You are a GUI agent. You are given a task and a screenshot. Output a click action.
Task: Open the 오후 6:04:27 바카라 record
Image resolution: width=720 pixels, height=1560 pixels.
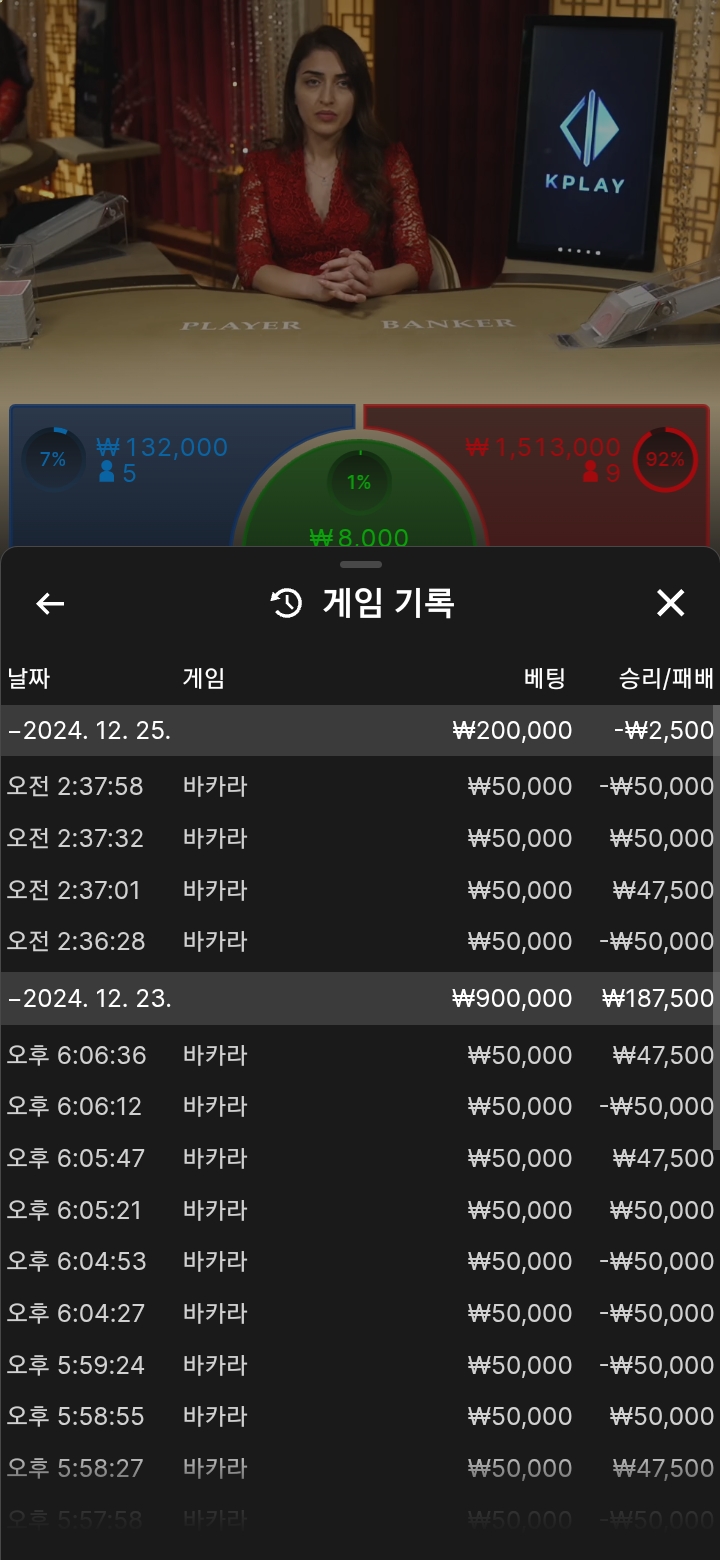pyautogui.click(x=360, y=1313)
